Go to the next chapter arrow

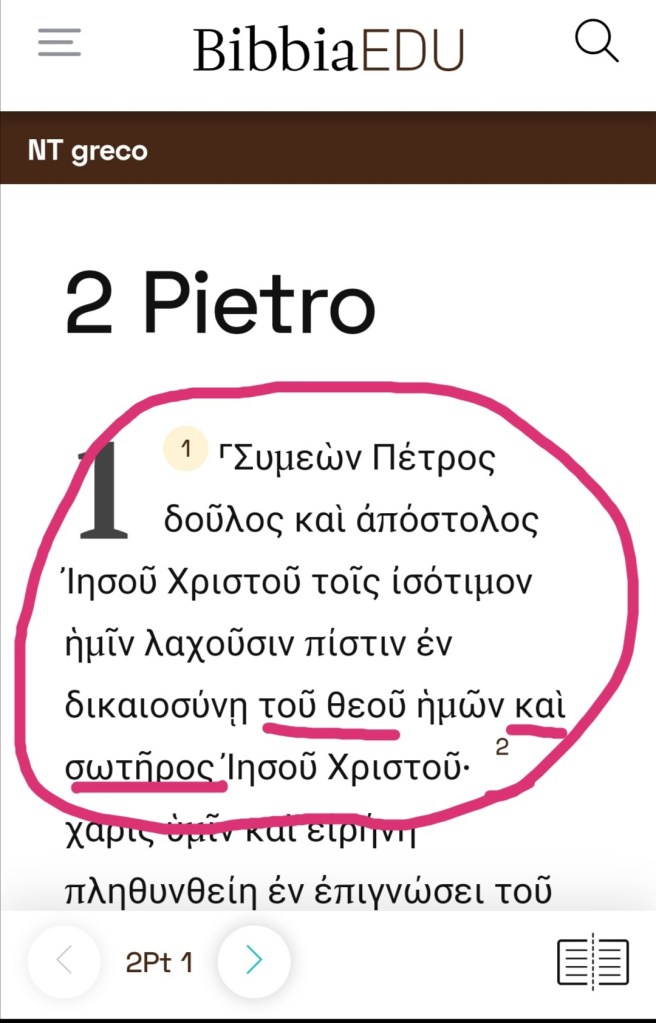[x=254, y=962]
